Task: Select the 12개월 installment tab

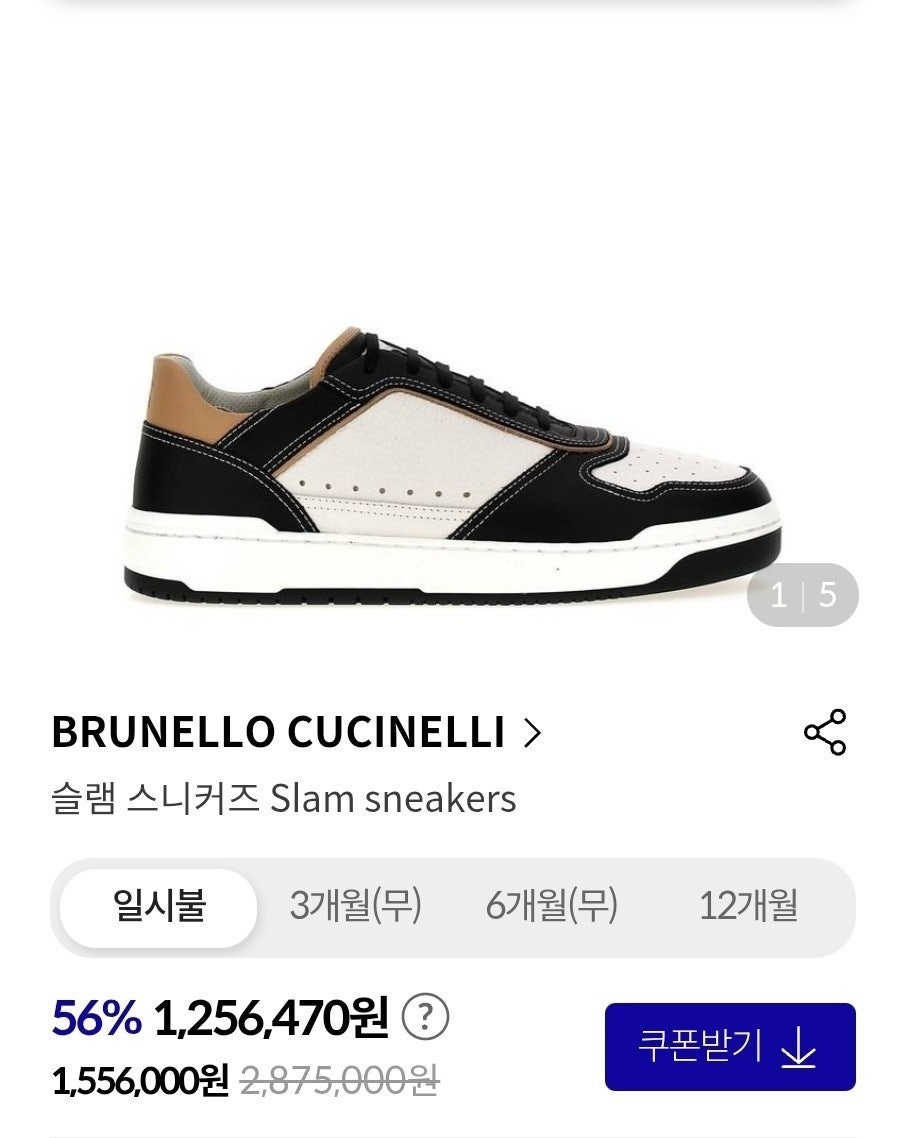Action: coord(748,907)
